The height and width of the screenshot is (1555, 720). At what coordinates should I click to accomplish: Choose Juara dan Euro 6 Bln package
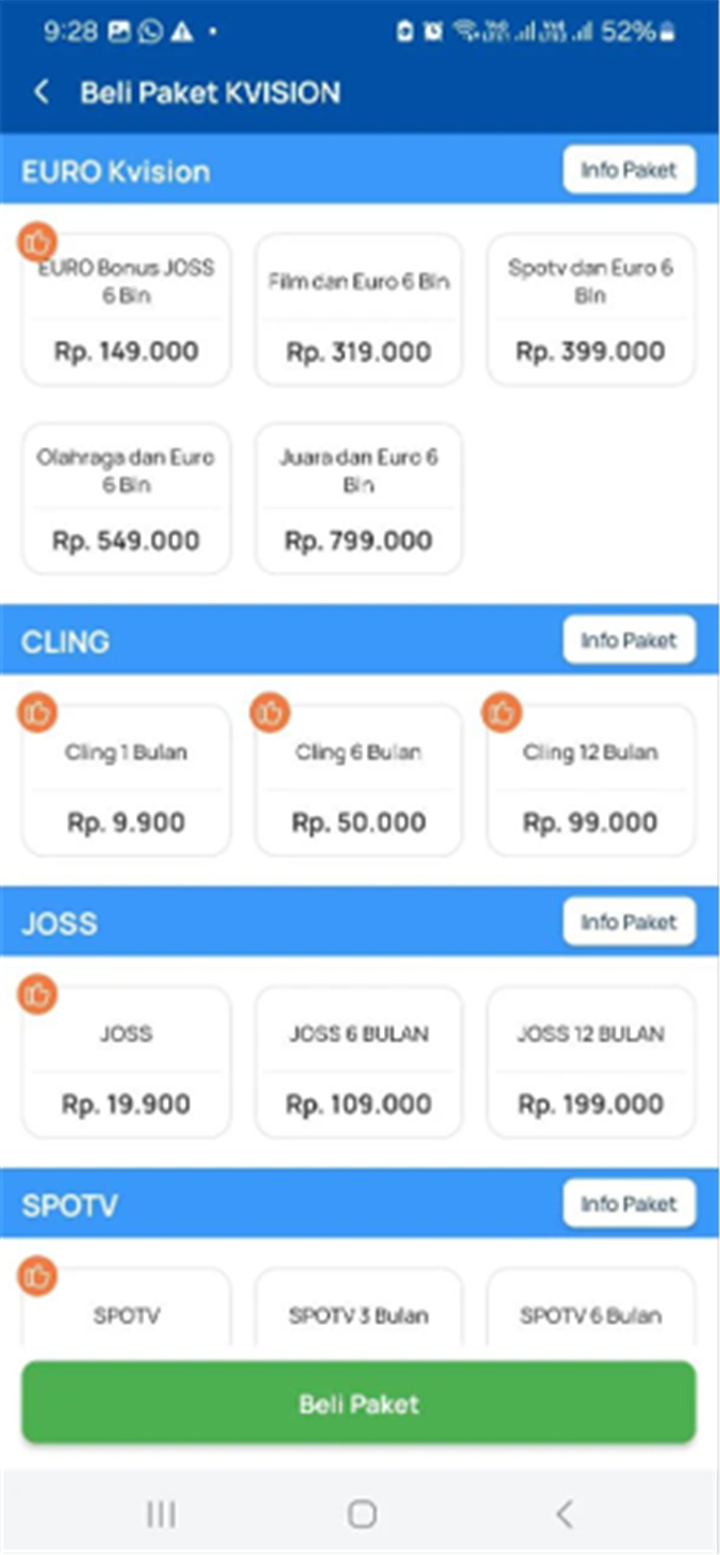tap(358, 499)
